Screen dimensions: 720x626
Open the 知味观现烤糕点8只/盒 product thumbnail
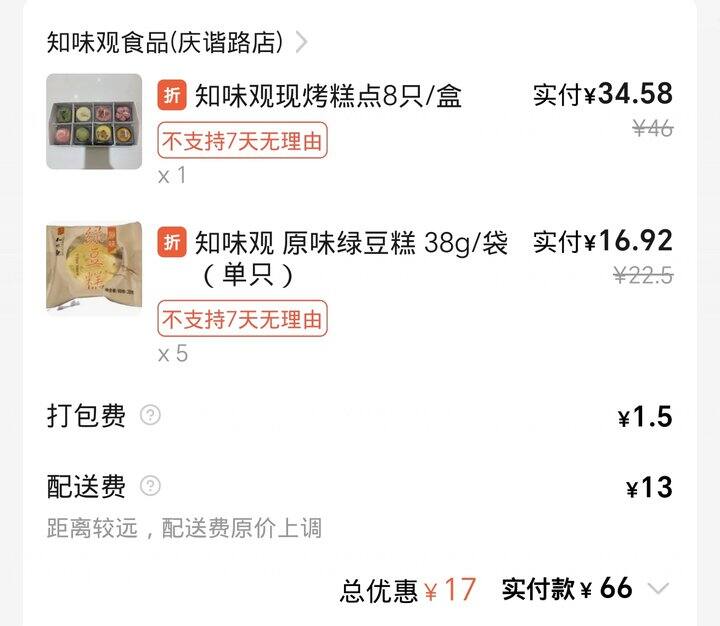tap(94, 121)
